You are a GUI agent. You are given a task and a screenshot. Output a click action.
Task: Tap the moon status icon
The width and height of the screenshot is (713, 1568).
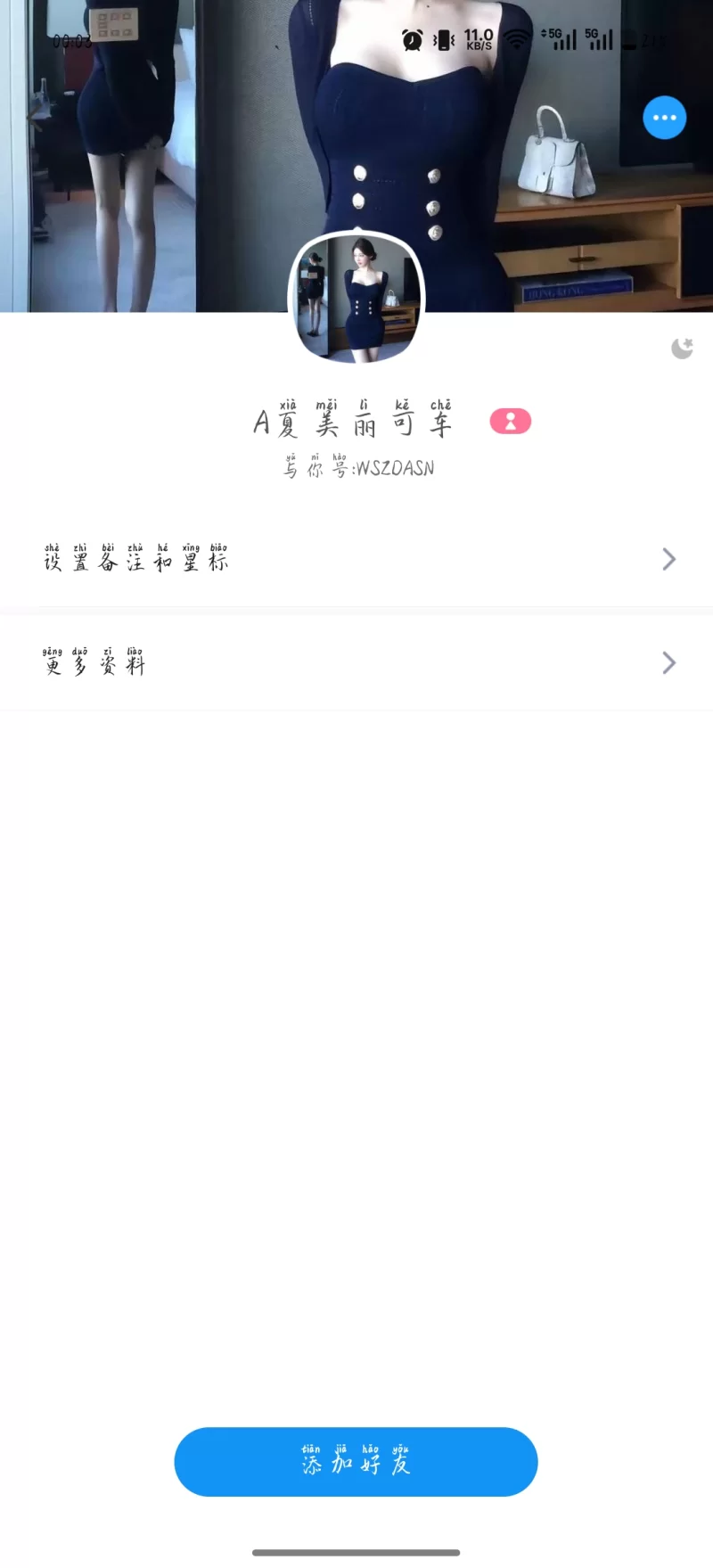point(682,348)
